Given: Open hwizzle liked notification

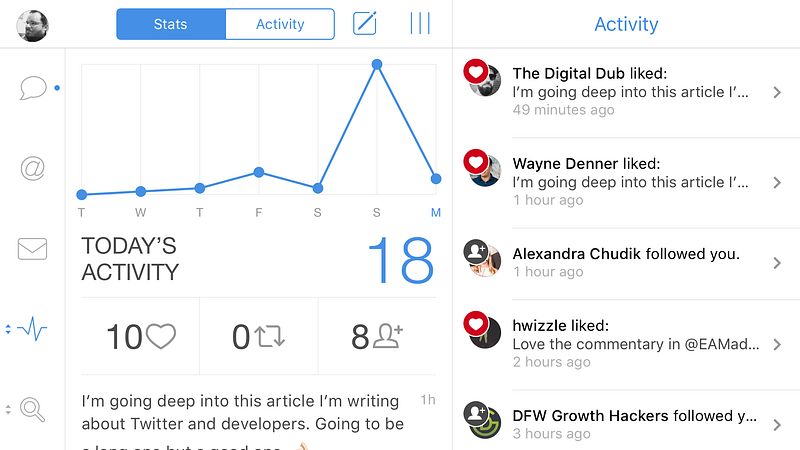Looking at the screenshot, I should (627, 343).
